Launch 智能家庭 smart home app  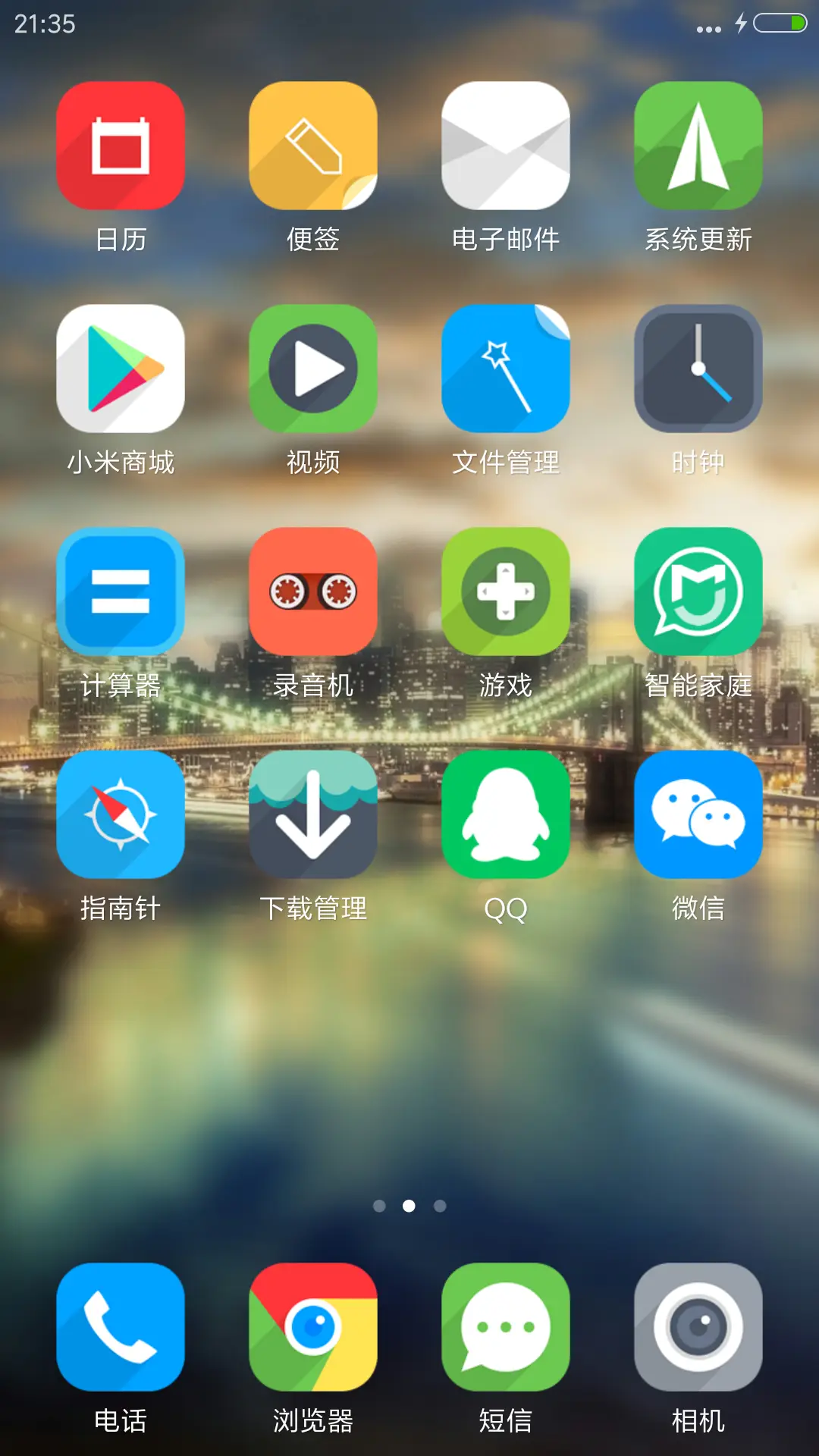[698, 592]
